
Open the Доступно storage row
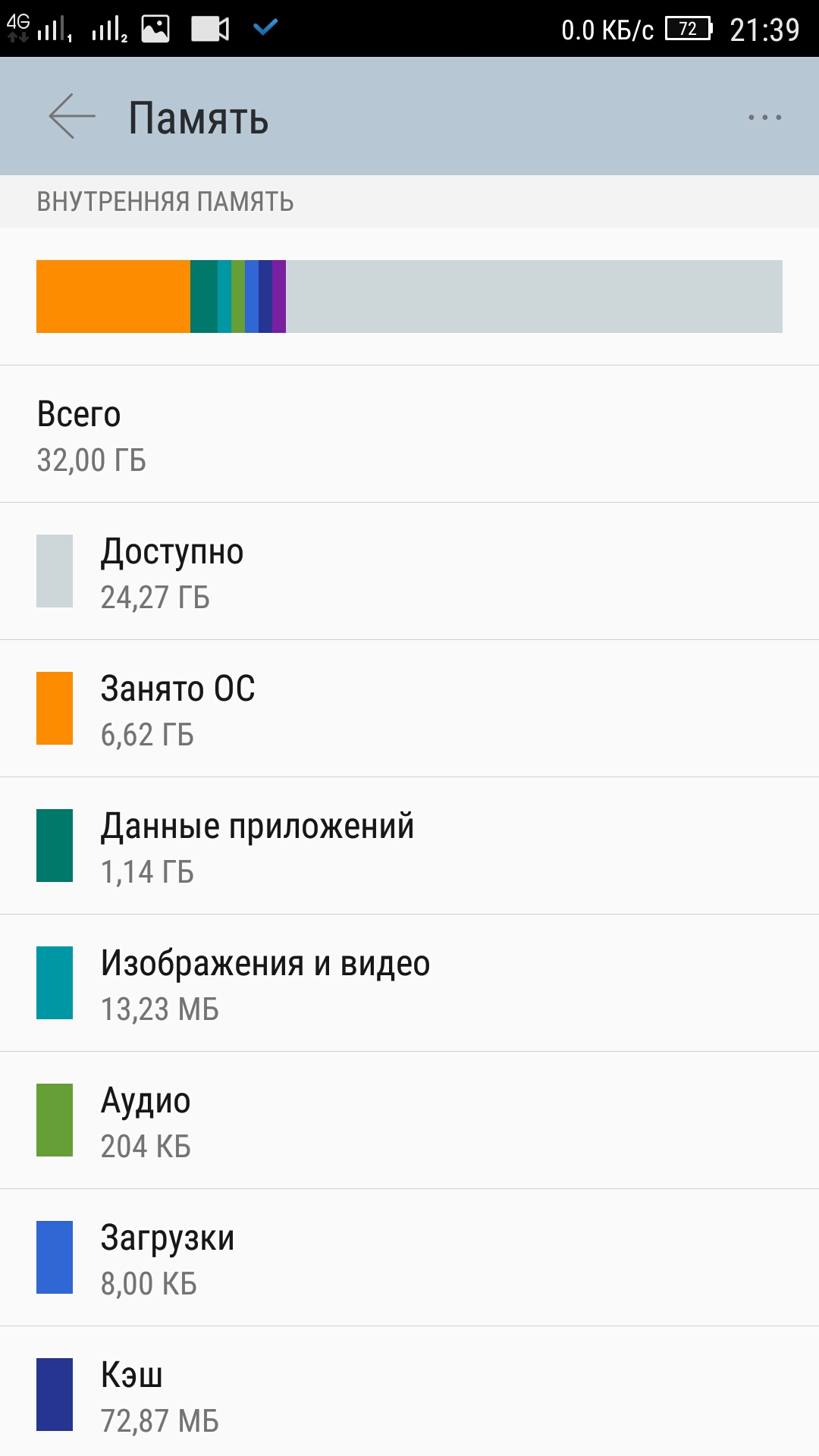click(409, 571)
